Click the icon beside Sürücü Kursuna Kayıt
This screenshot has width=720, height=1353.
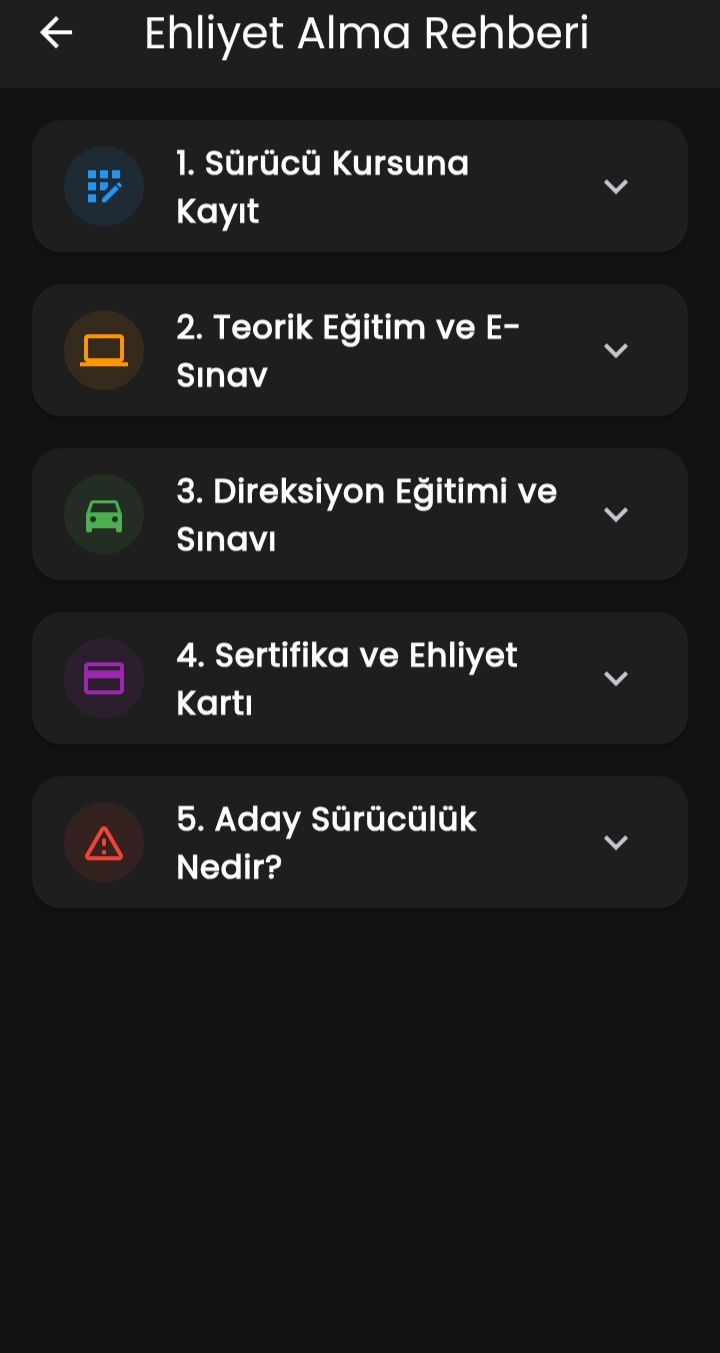tap(104, 186)
